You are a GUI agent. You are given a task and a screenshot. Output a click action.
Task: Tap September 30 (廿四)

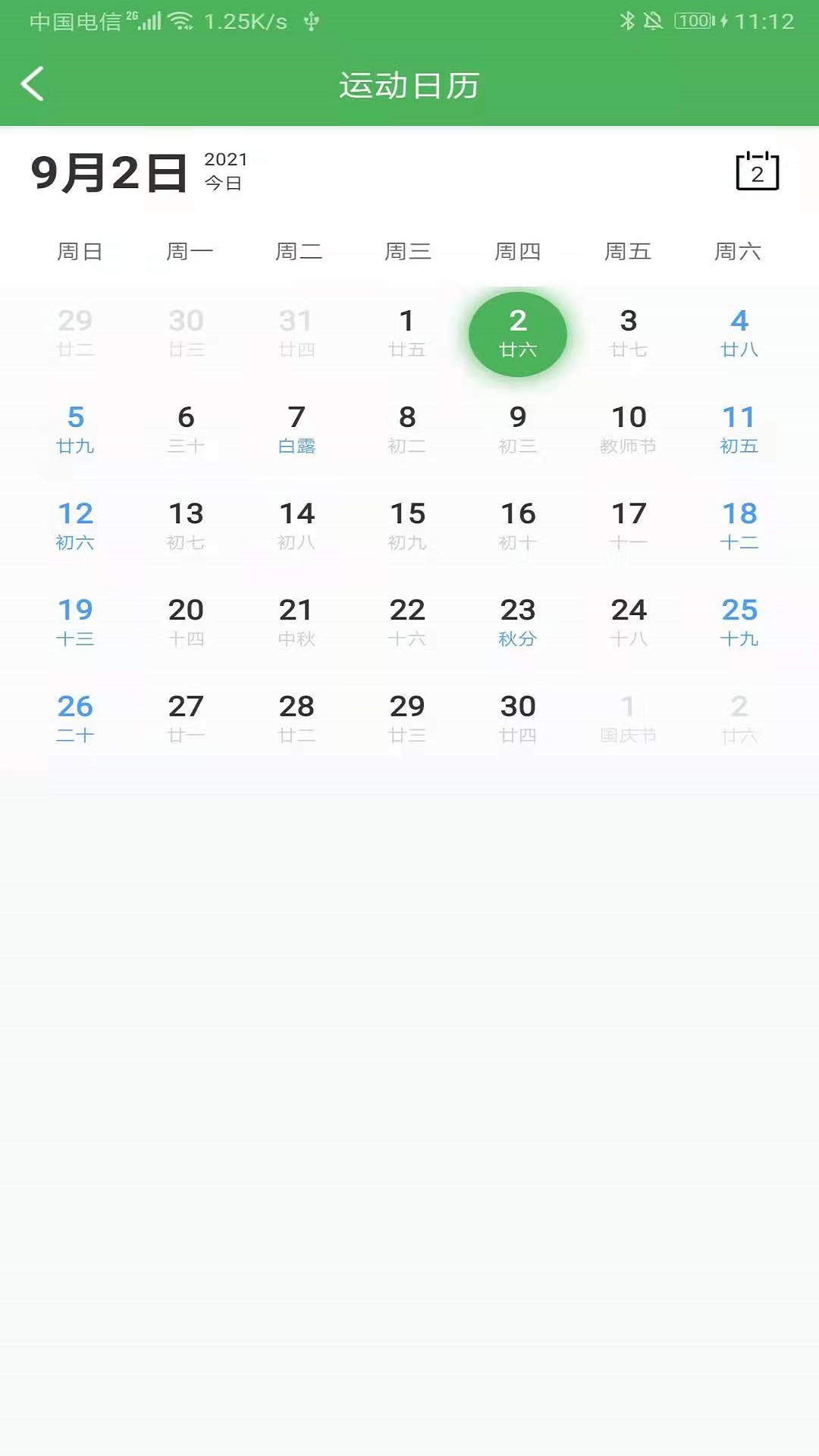pyautogui.click(x=518, y=719)
